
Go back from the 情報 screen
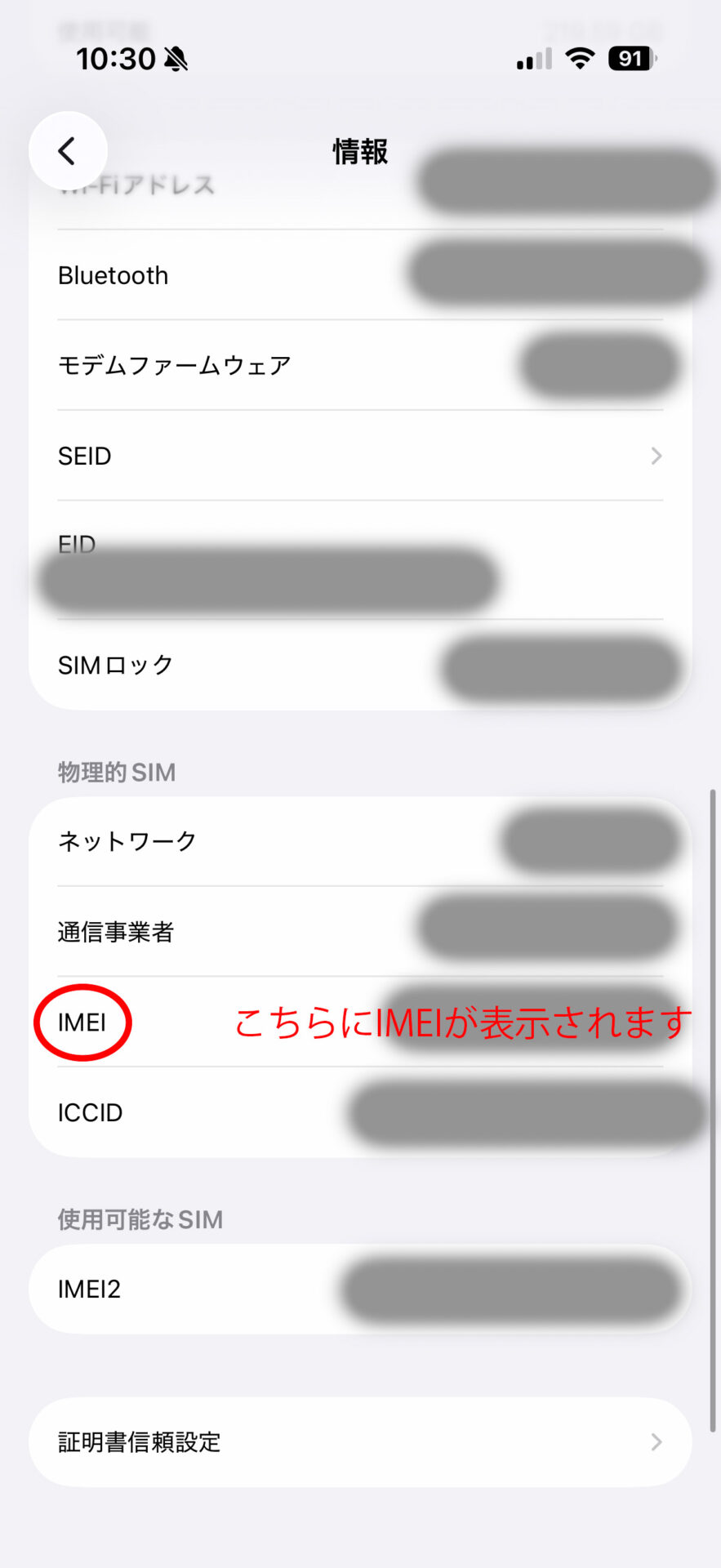tap(68, 151)
